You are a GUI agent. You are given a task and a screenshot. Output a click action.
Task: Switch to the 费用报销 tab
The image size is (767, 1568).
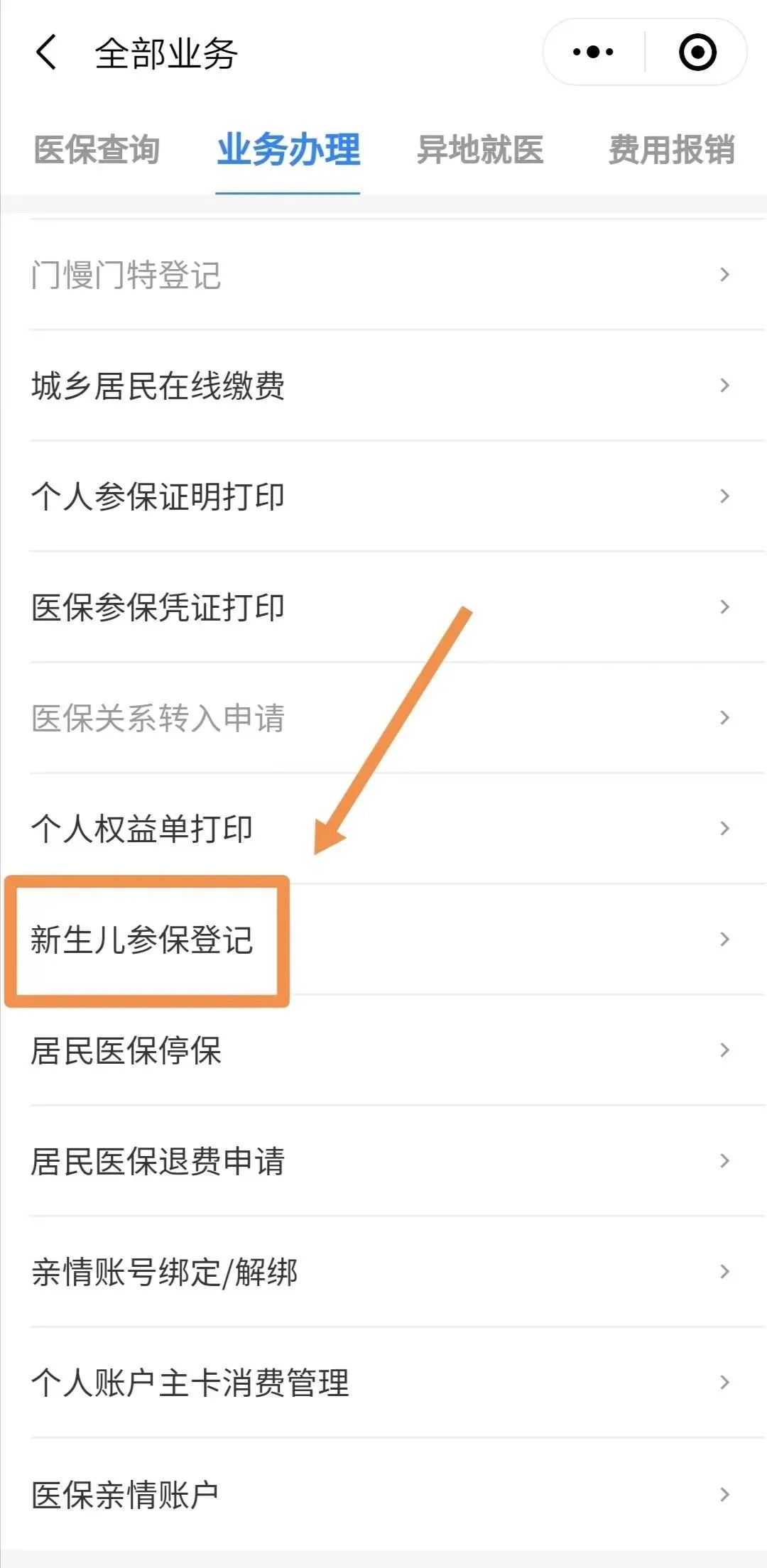click(670, 151)
